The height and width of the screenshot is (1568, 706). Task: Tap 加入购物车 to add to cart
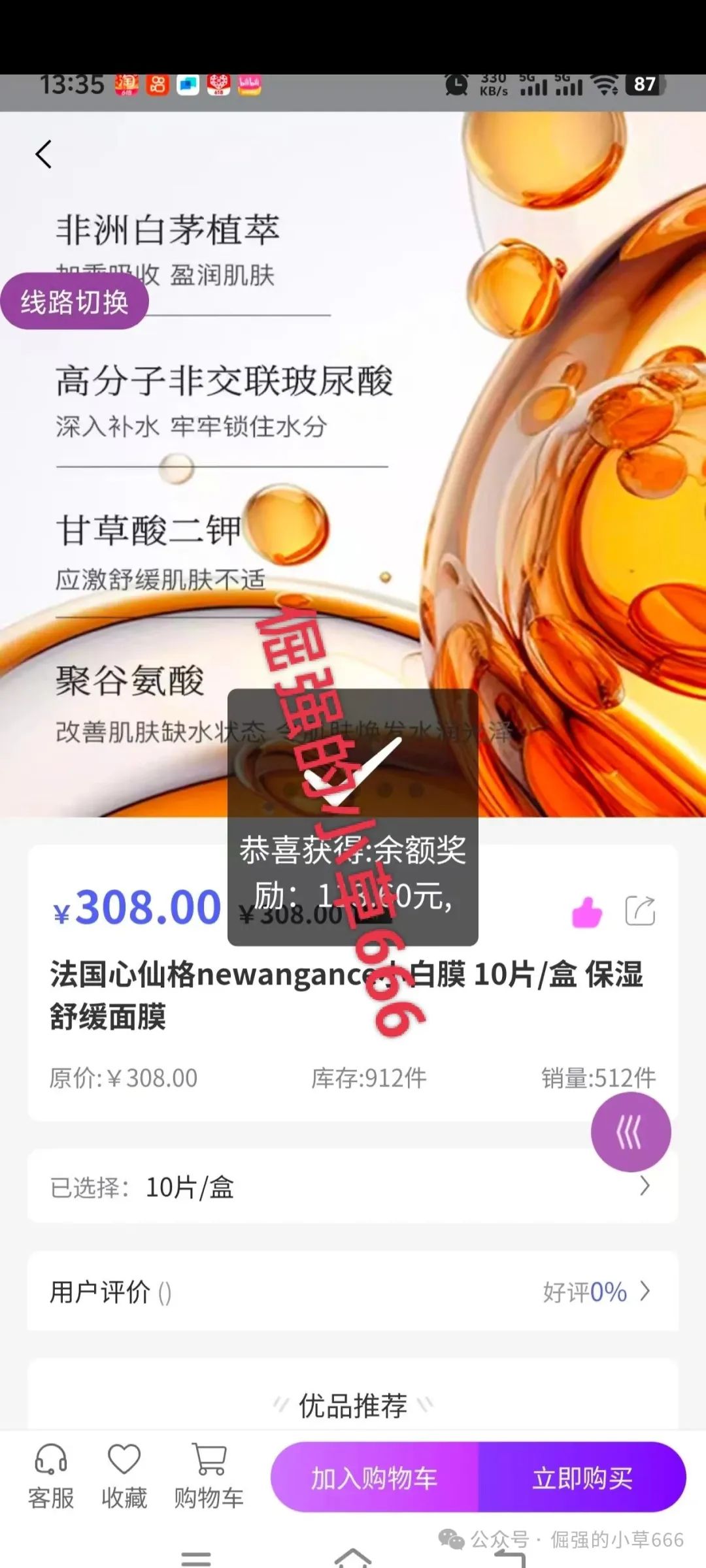(375, 1478)
